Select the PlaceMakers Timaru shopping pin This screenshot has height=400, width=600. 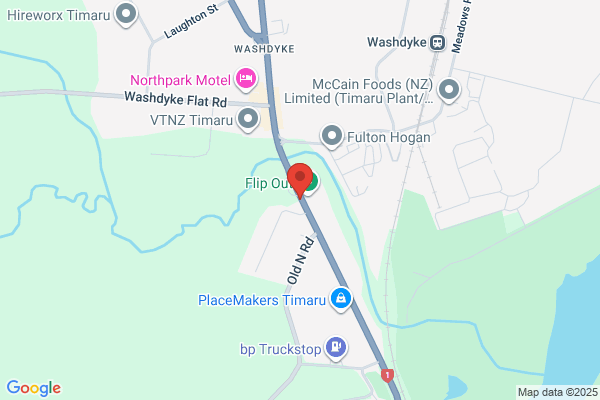click(341, 299)
